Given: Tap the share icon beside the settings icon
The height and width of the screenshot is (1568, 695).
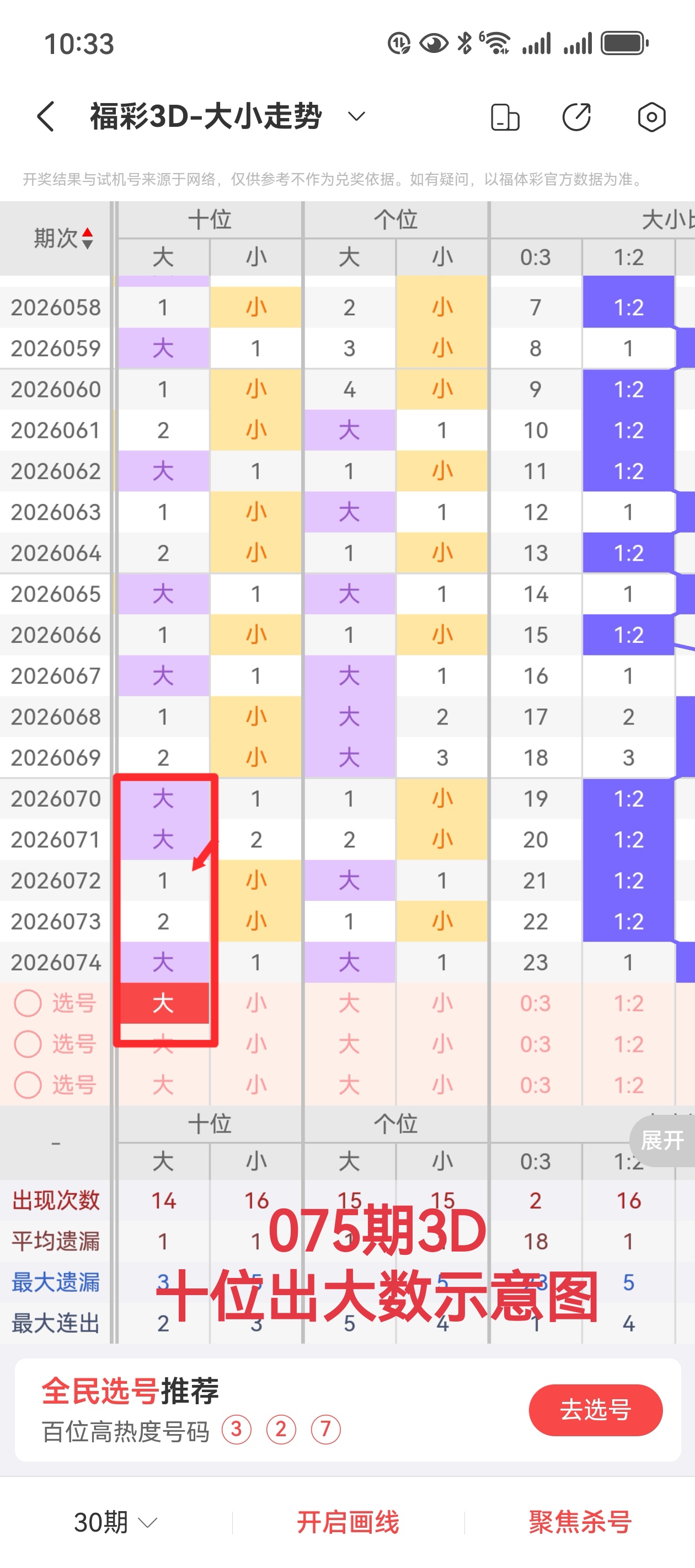Looking at the screenshot, I should 577,116.
